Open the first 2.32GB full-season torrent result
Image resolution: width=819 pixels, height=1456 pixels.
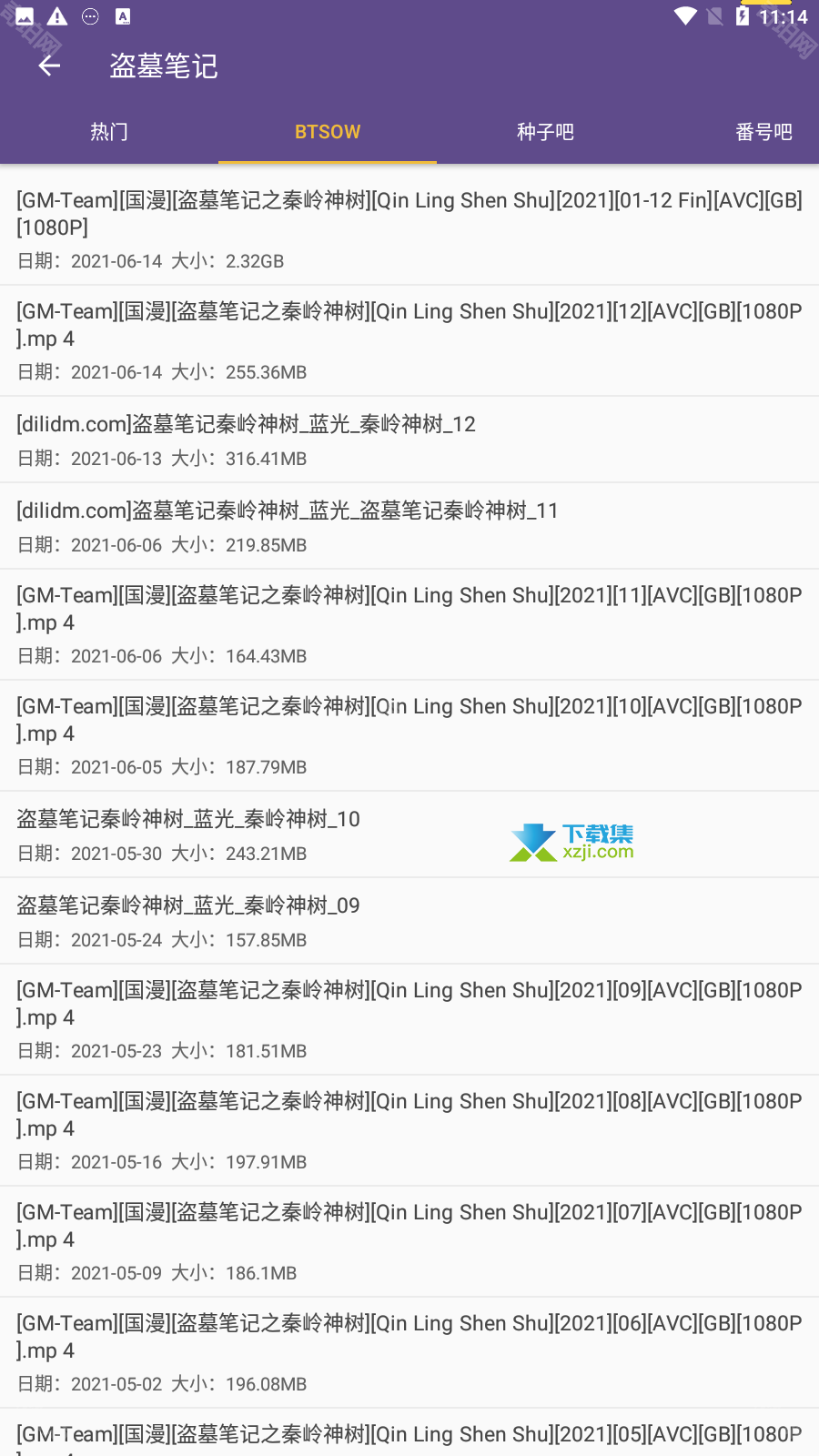[x=409, y=227]
